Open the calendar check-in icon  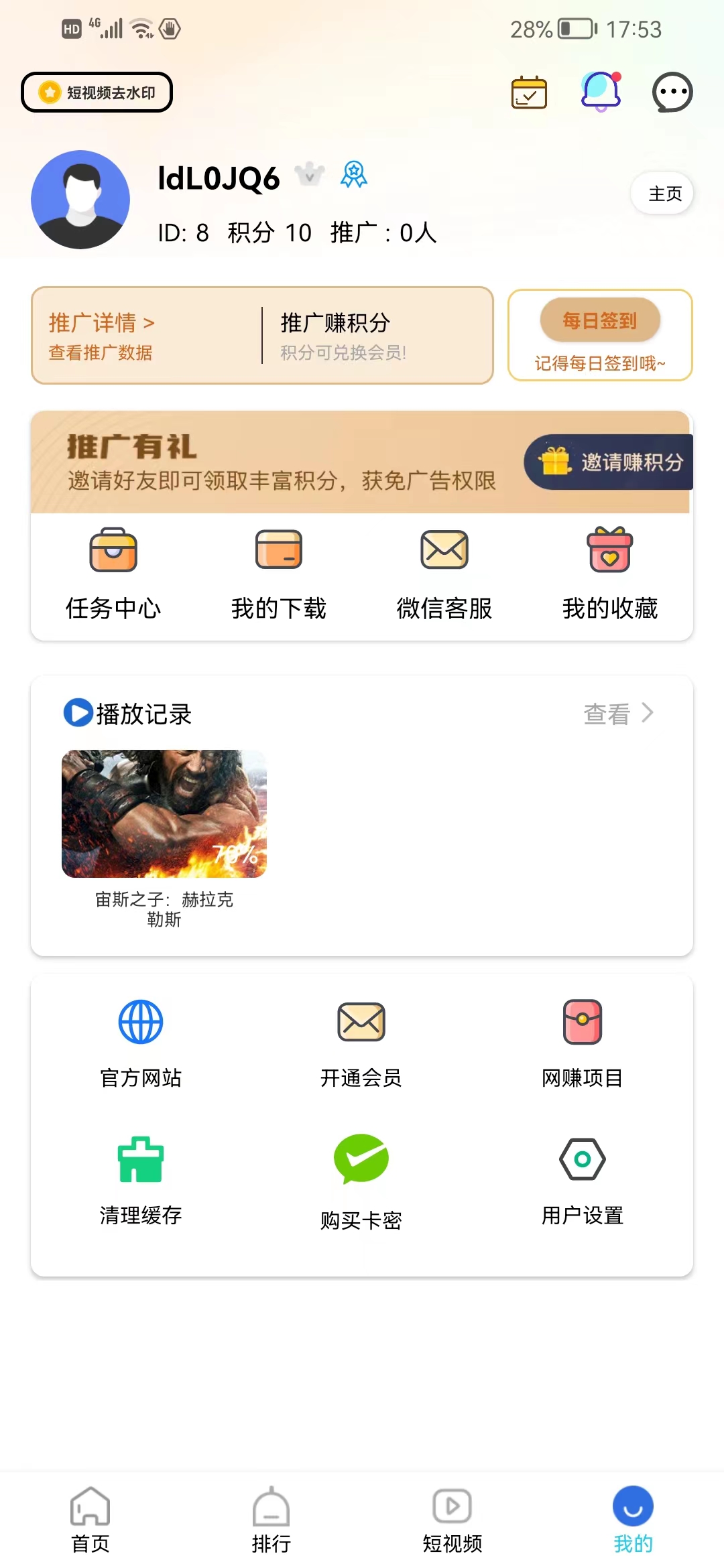[x=529, y=92]
